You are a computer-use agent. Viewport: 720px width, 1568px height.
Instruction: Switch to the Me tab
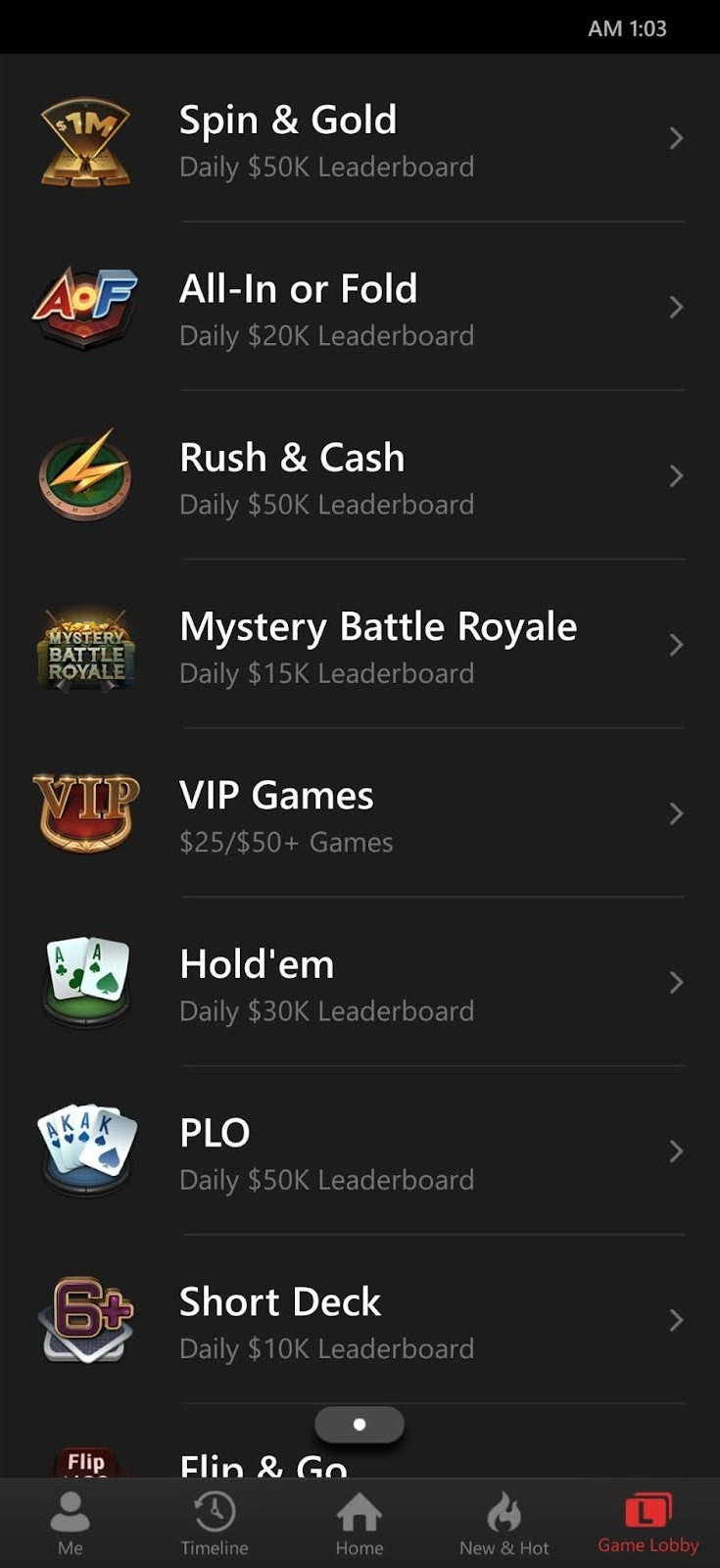point(71,1524)
